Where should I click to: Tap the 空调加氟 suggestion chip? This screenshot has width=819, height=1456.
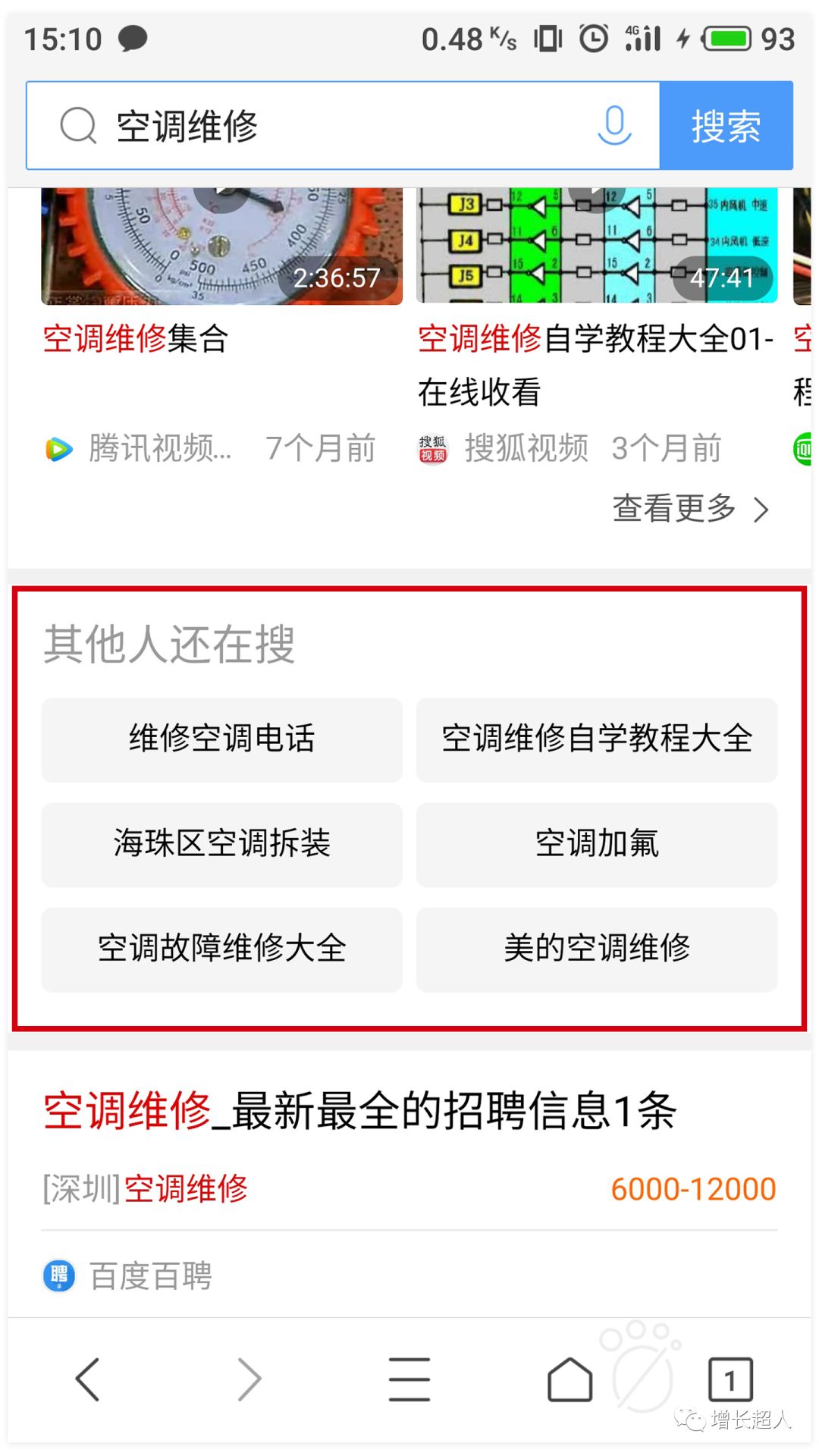pos(597,844)
